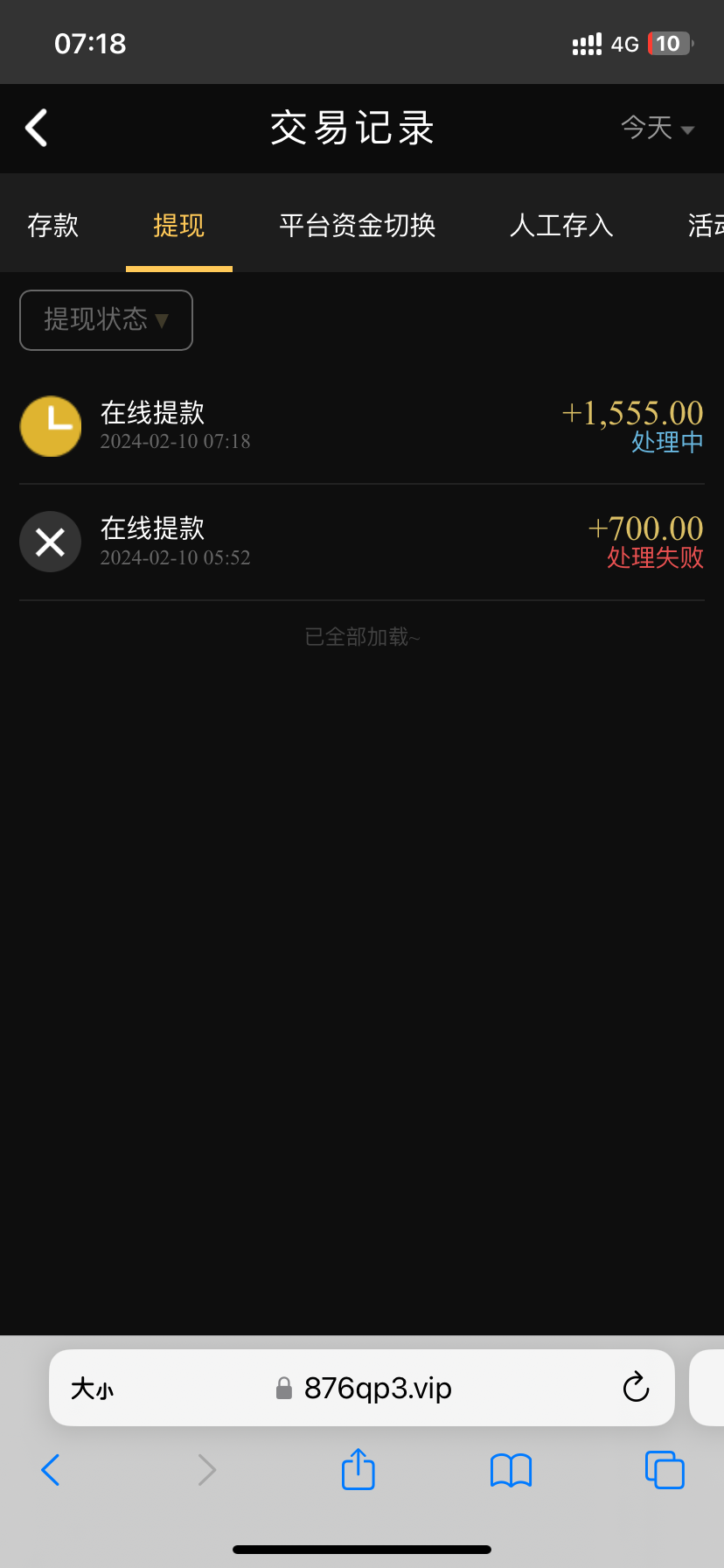Select the 提现 tab

click(x=178, y=226)
